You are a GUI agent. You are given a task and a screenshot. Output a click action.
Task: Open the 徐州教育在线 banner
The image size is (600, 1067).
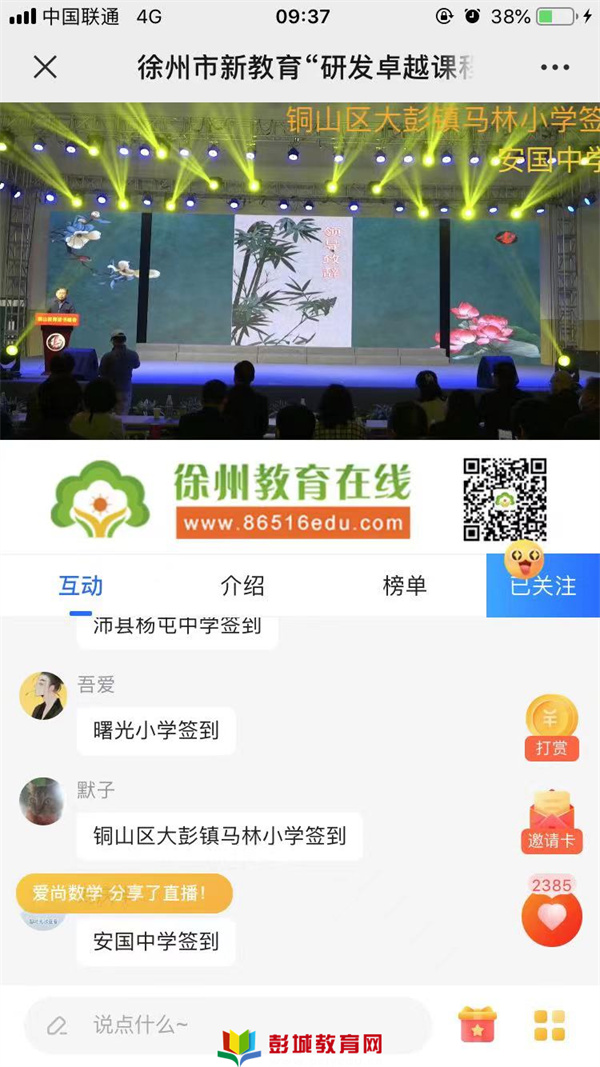300,498
